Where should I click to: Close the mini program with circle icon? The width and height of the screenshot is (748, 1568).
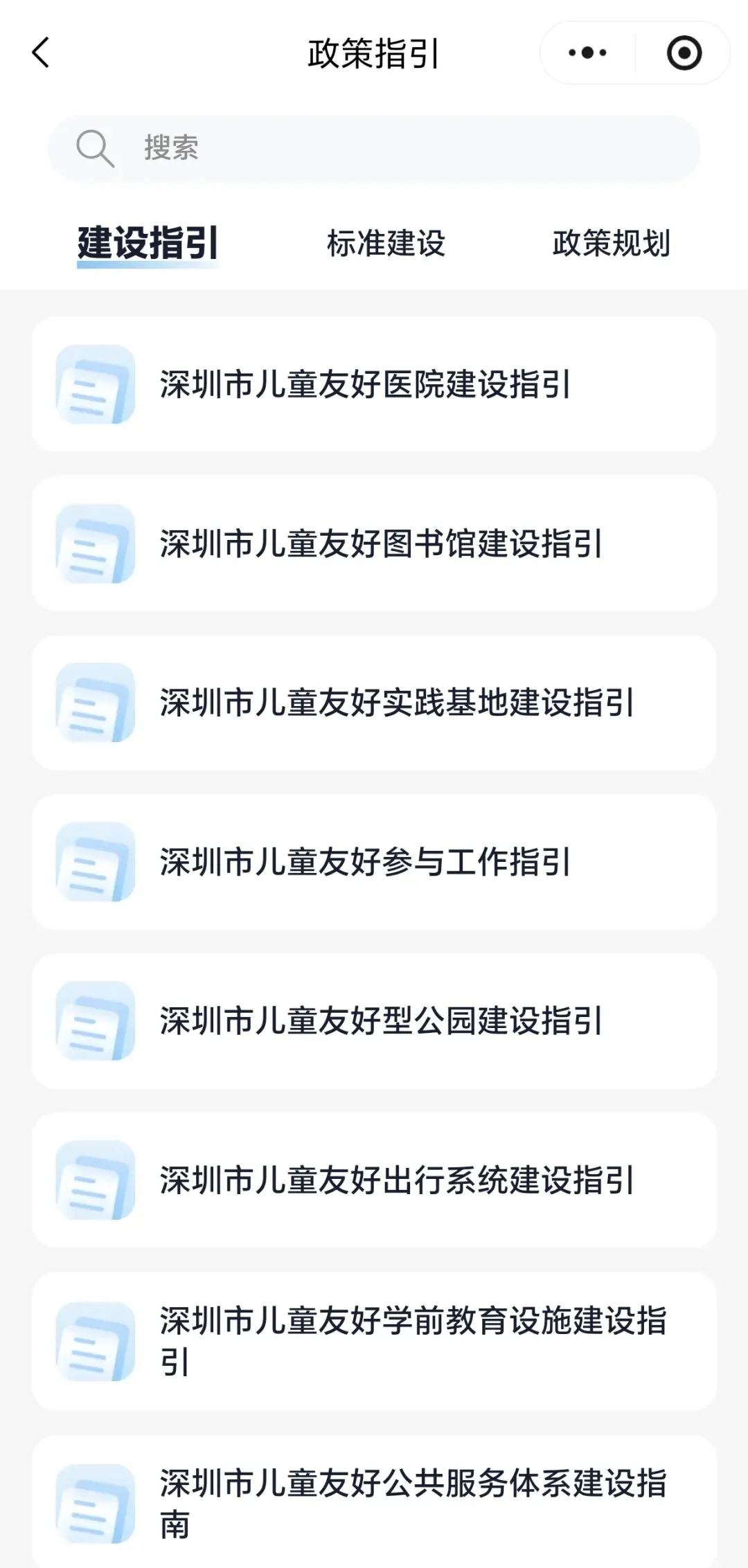(x=684, y=53)
